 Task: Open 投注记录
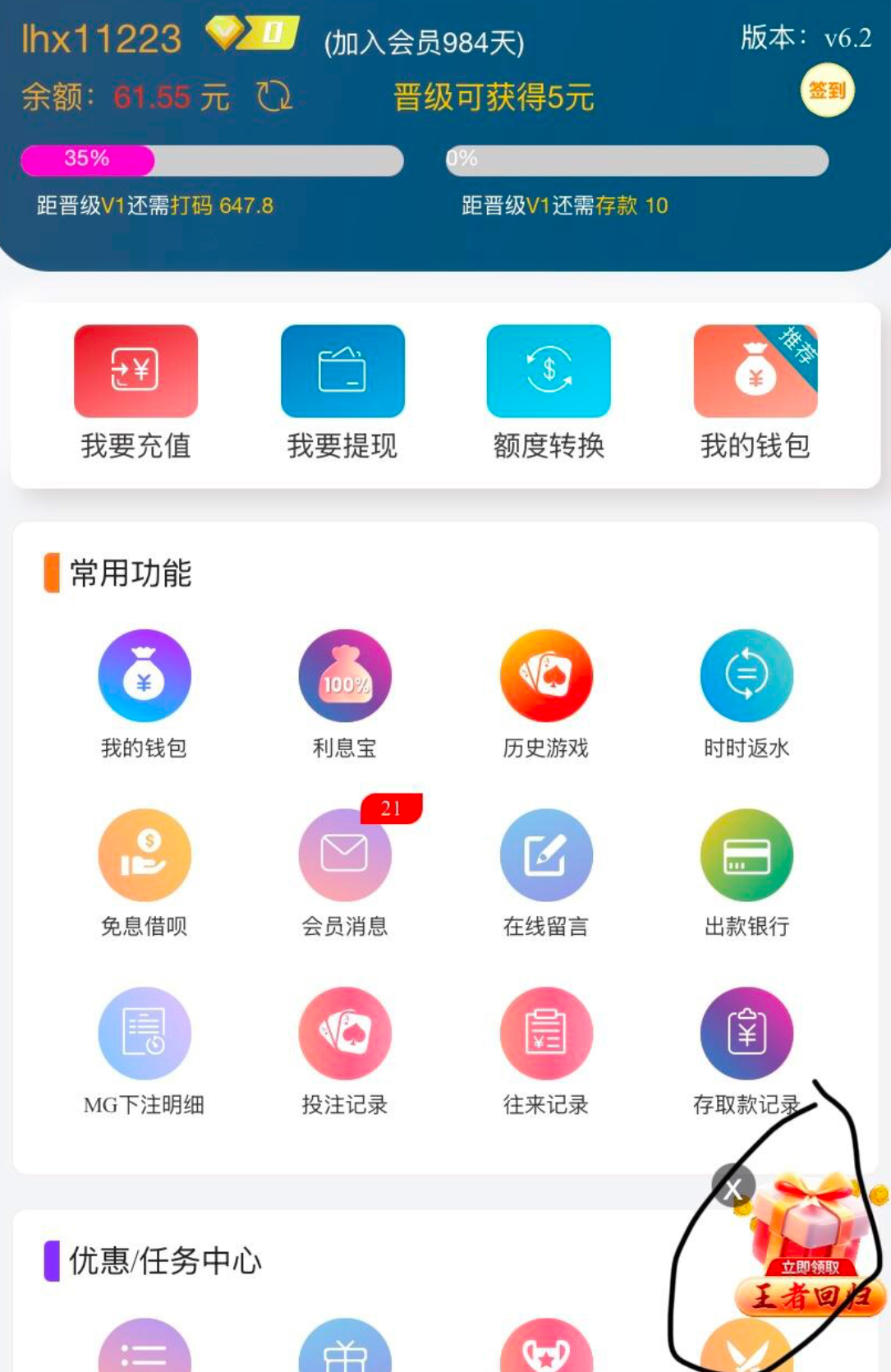click(345, 1034)
